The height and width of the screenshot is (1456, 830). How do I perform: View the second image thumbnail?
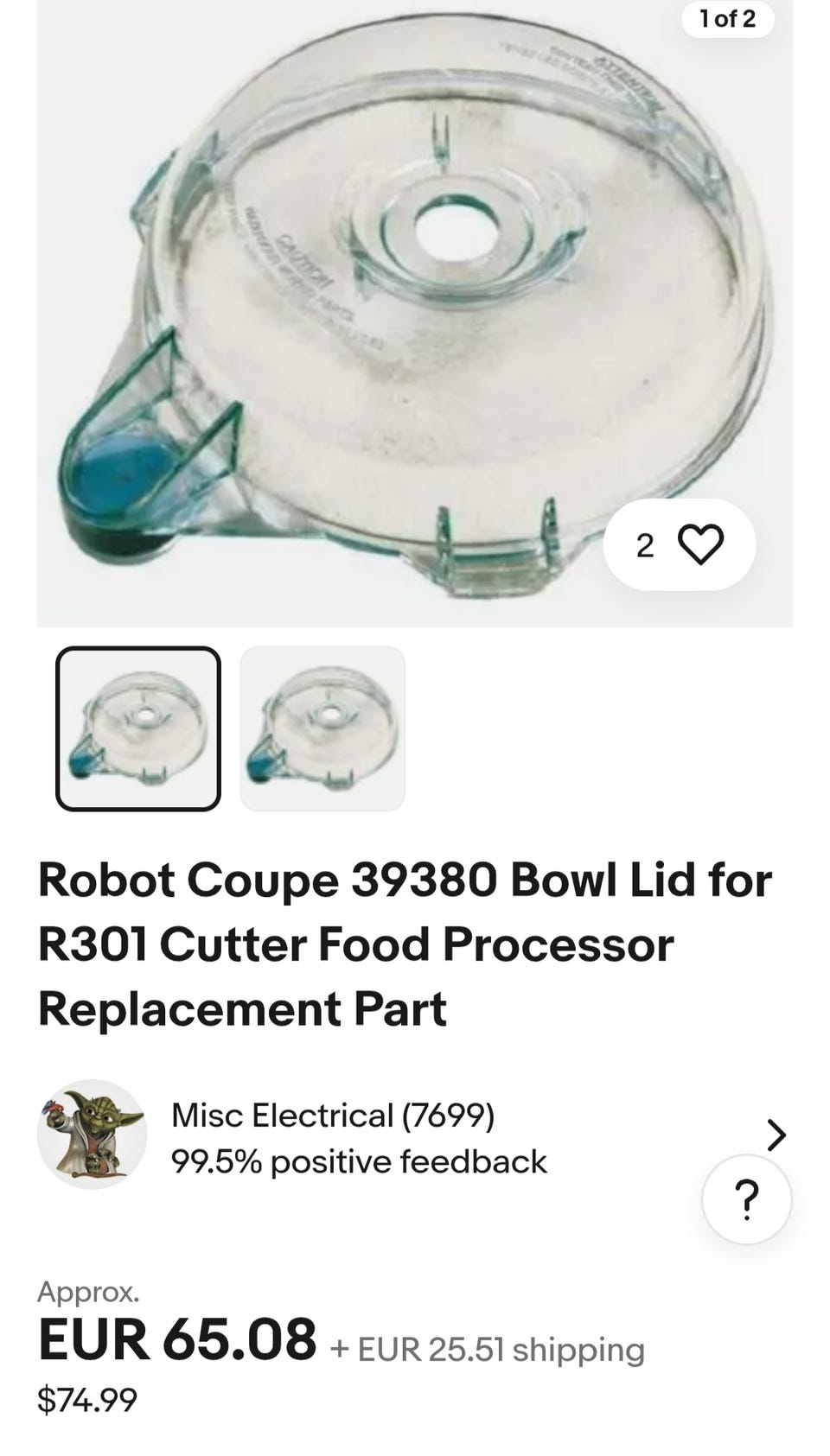322,728
